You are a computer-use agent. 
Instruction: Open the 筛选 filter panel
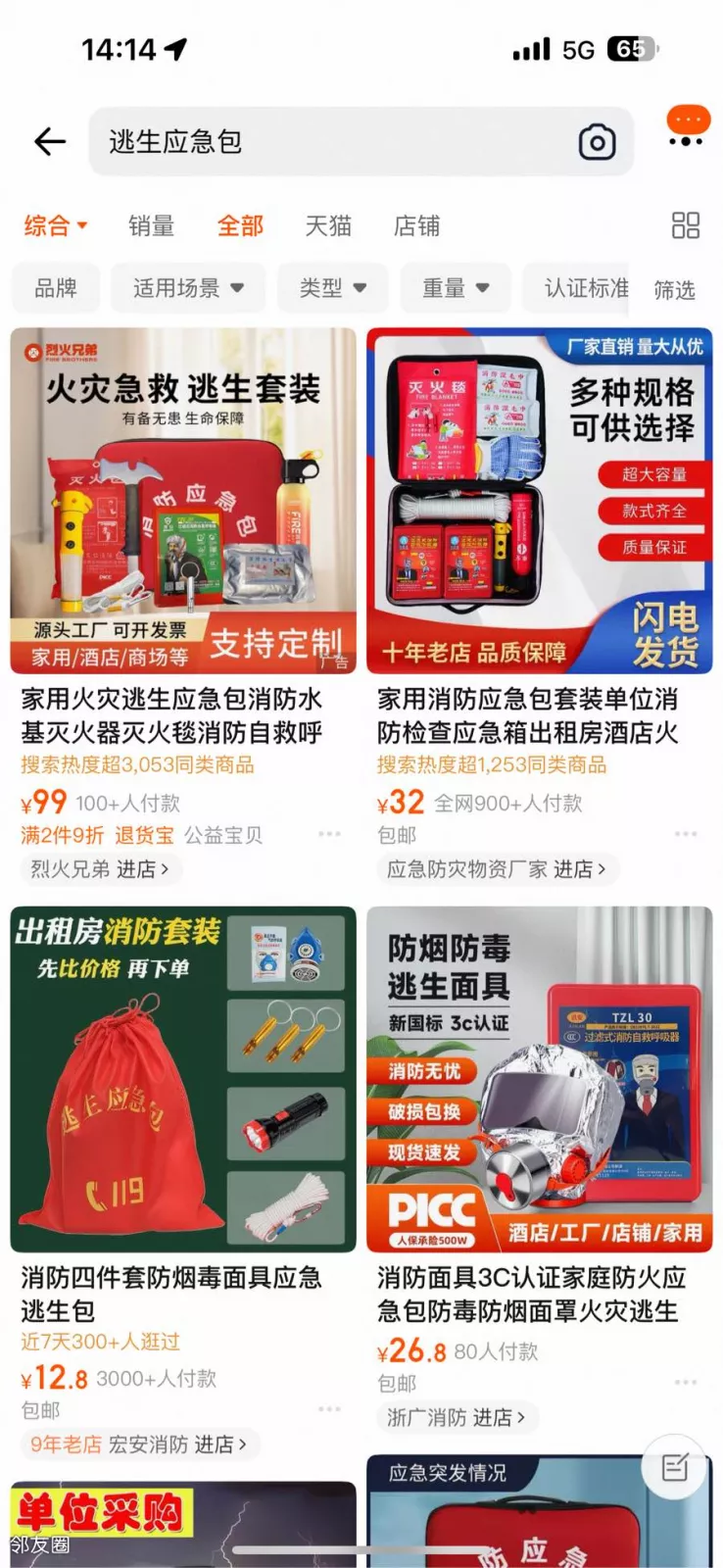click(674, 290)
